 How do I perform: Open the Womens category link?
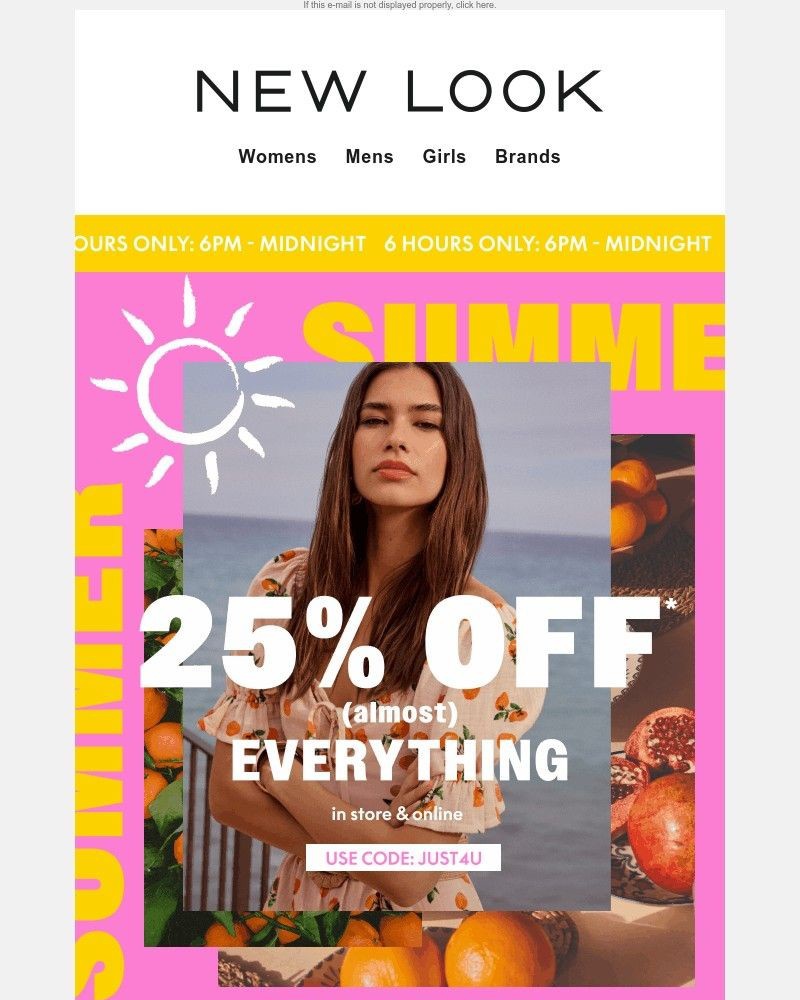(x=277, y=157)
